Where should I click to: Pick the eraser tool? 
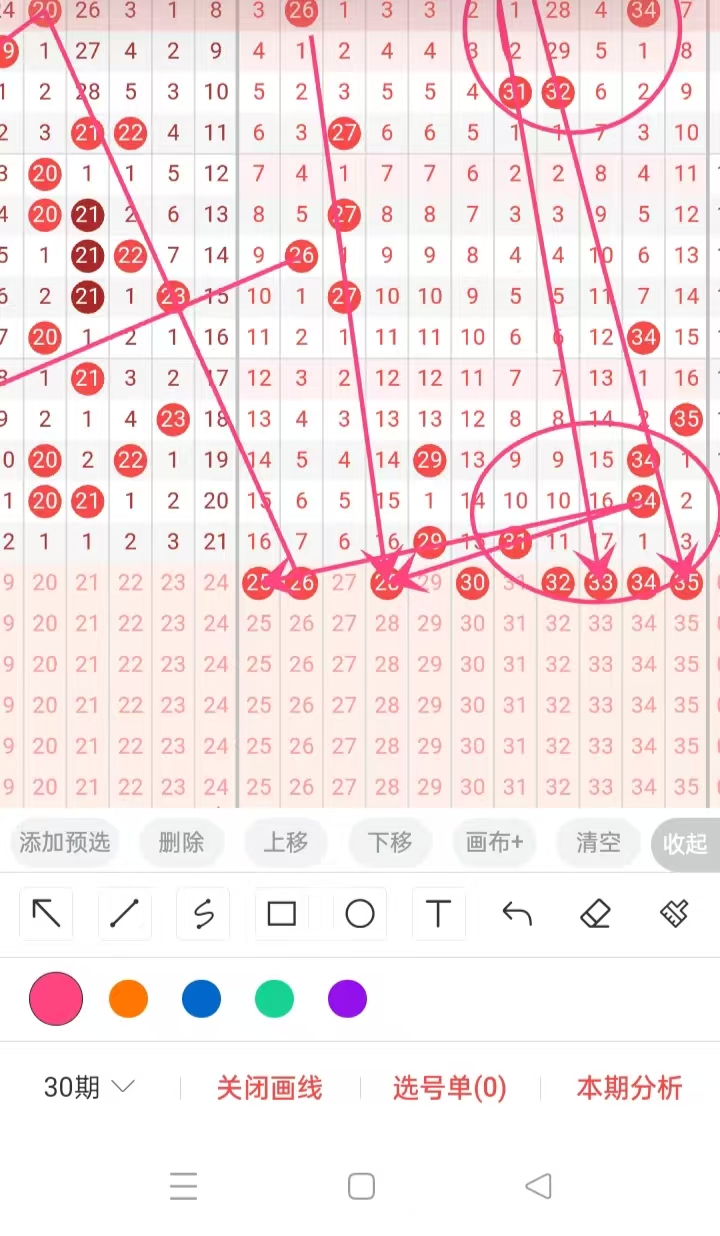point(595,913)
